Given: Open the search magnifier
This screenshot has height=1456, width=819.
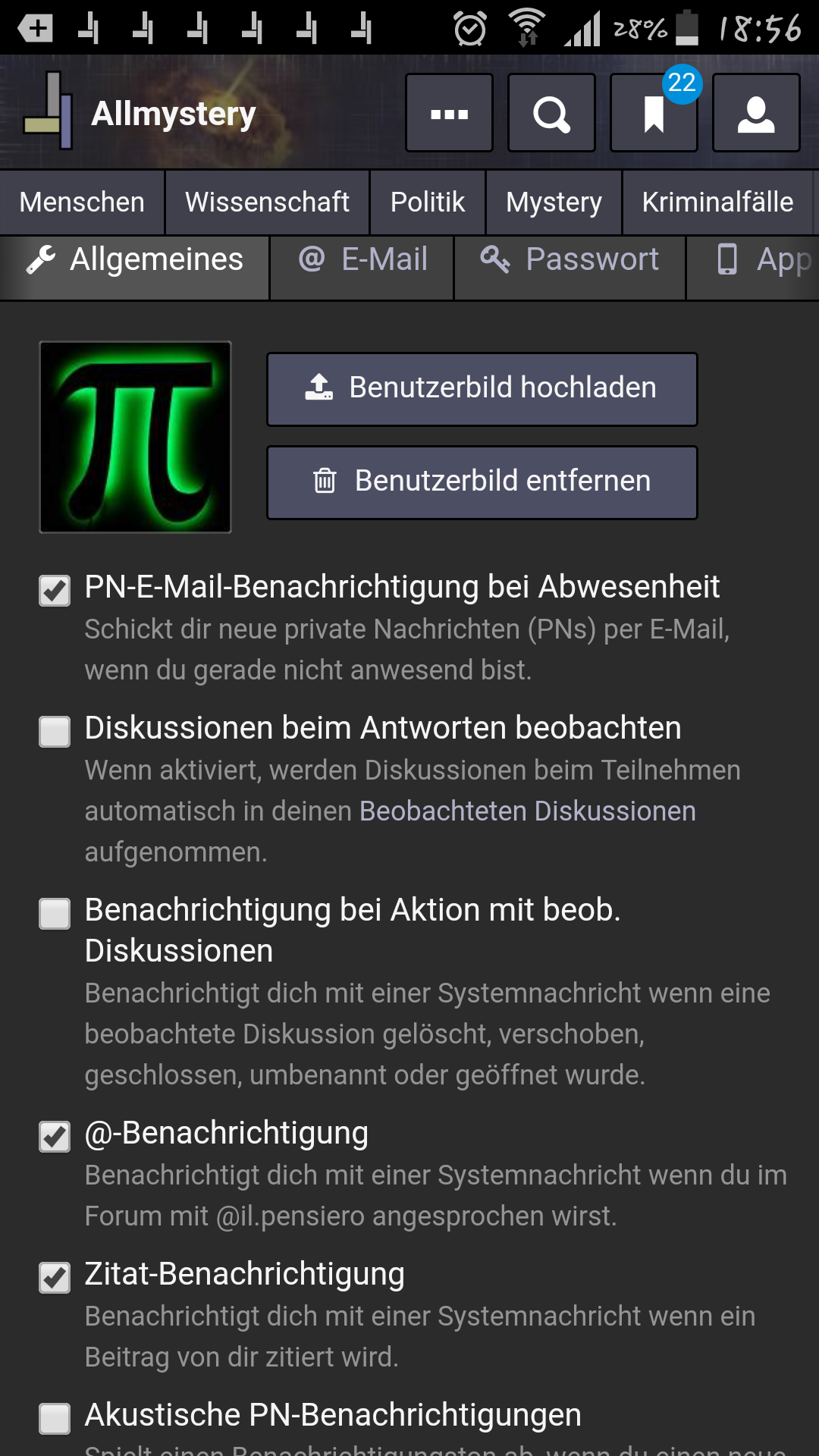Looking at the screenshot, I should tap(551, 113).
